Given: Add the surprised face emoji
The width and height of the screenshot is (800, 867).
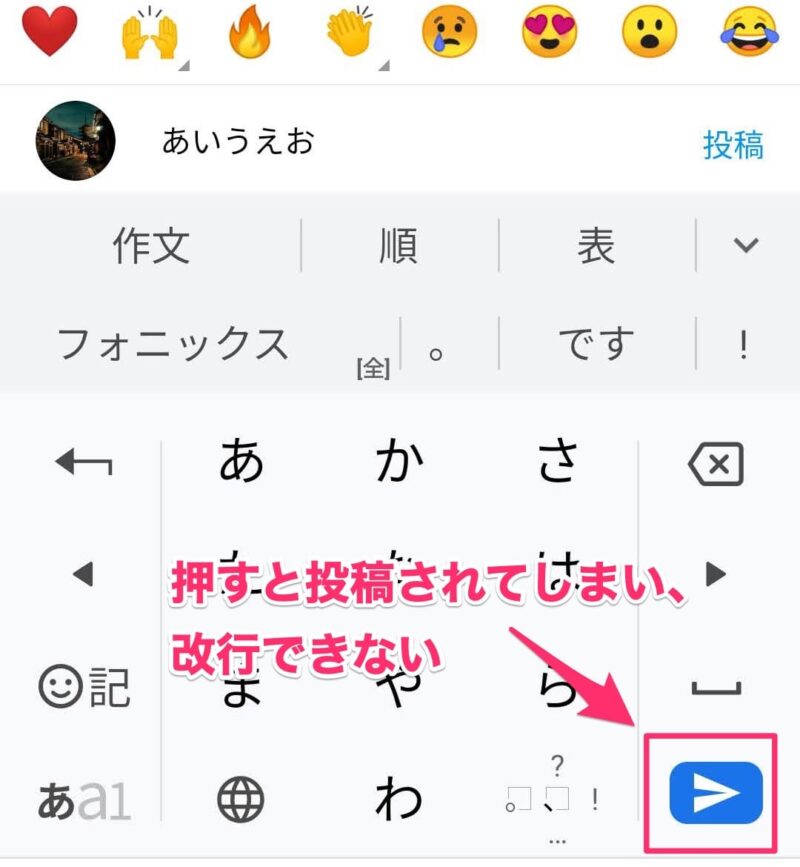Looking at the screenshot, I should pyautogui.click(x=649, y=33).
